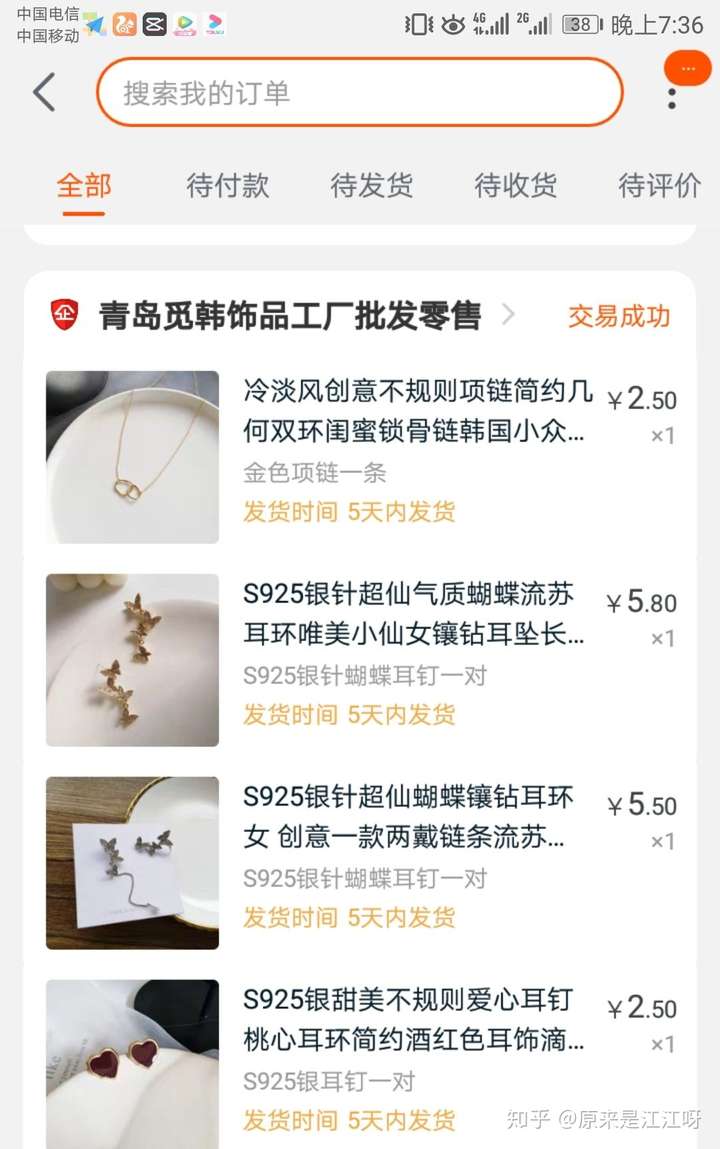Open the S925银针超仙蝴蝶镶钻耳环 item

[x=409, y=817]
